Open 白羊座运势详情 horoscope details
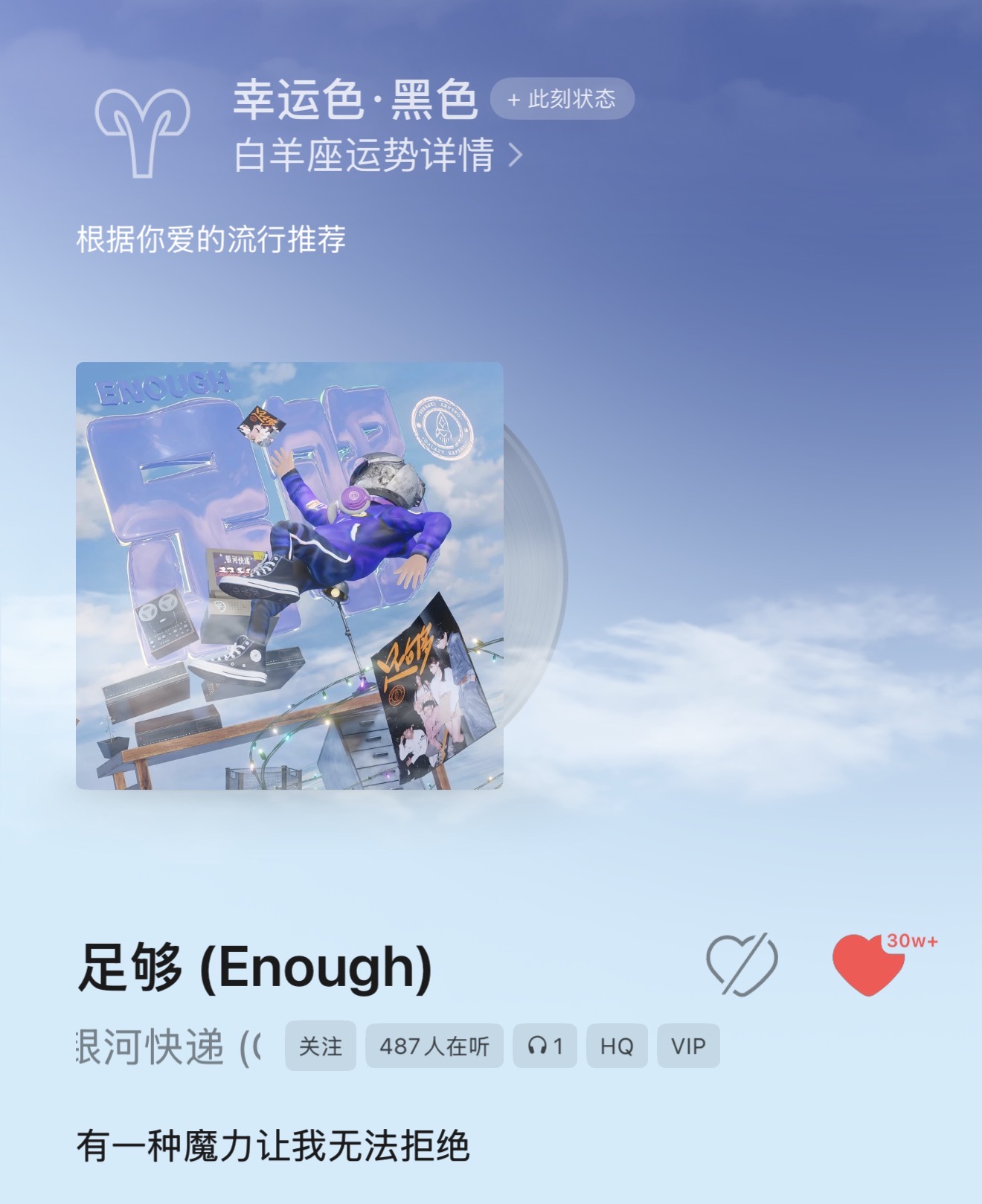Screen dimensions: 982x1204 [x=378, y=155]
